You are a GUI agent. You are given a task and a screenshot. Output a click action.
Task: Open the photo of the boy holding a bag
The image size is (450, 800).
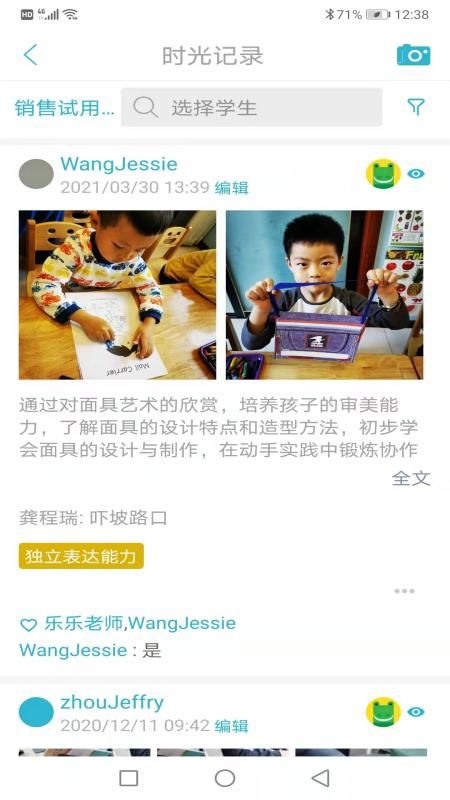pyautogui.click(x=324, y=295)
